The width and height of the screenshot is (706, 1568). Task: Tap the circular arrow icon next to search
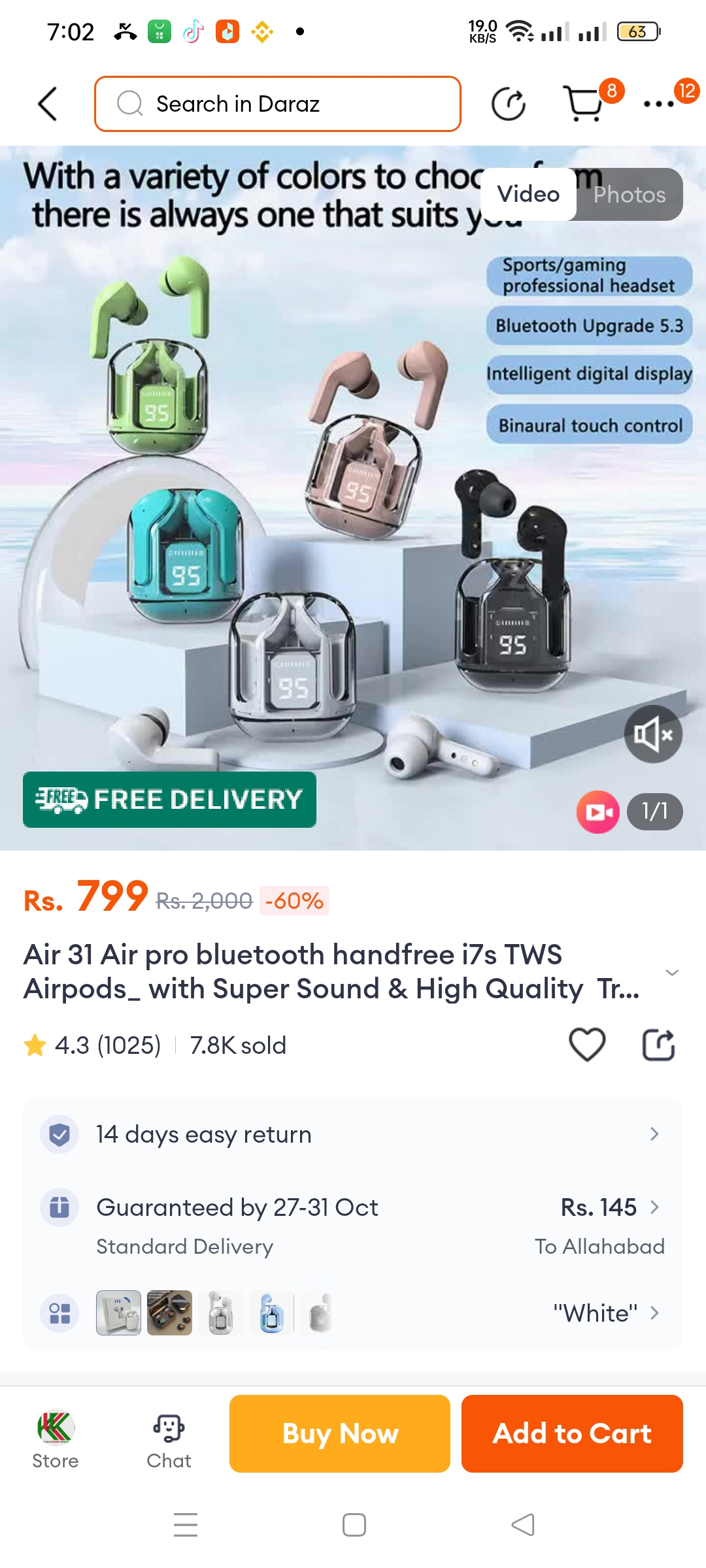508,105
